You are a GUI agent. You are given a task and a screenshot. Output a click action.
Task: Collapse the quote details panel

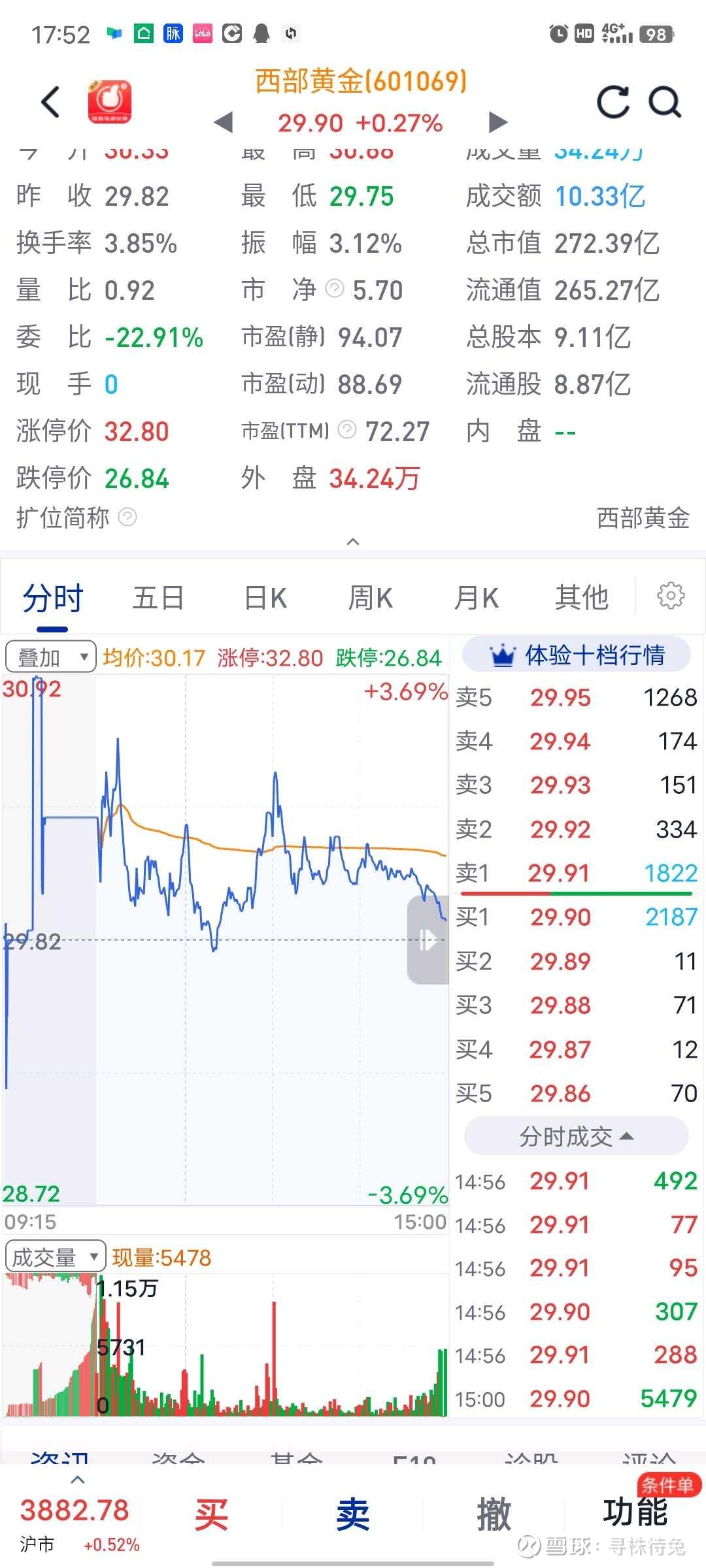pos(353,542)
